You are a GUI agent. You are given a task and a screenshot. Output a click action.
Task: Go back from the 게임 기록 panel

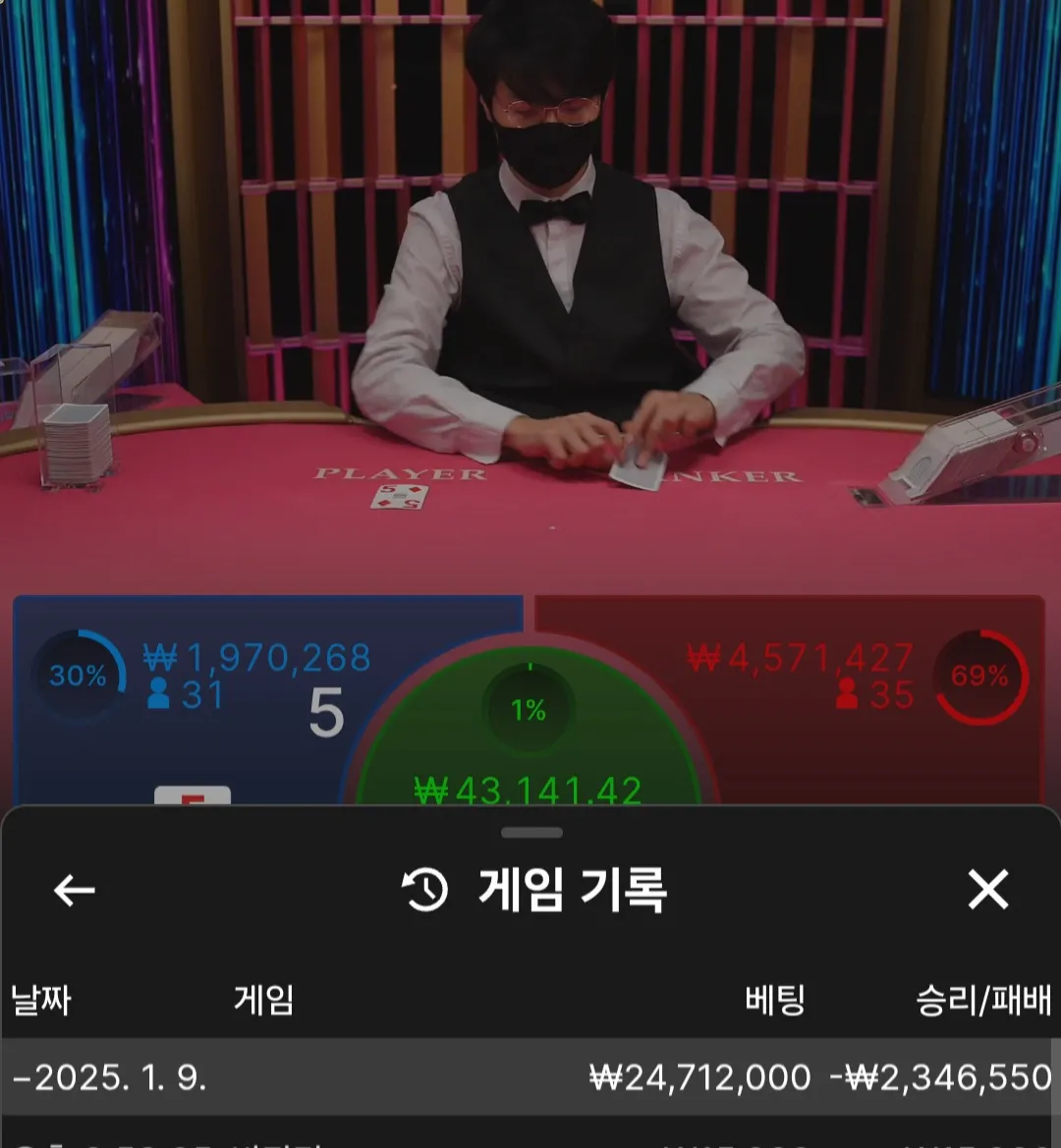click(74, 891)
